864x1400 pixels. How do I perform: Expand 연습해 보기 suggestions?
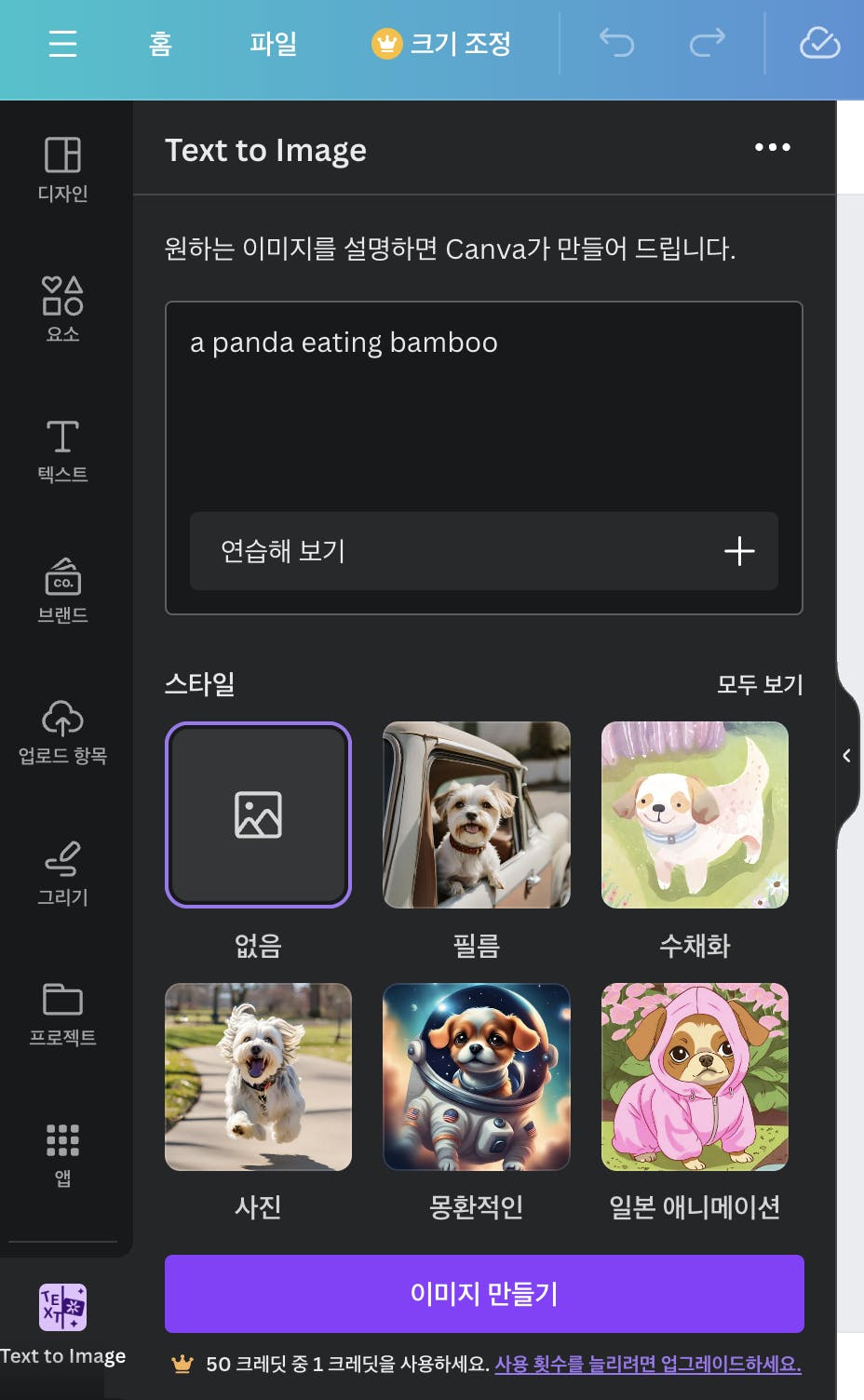coord(483,551)
